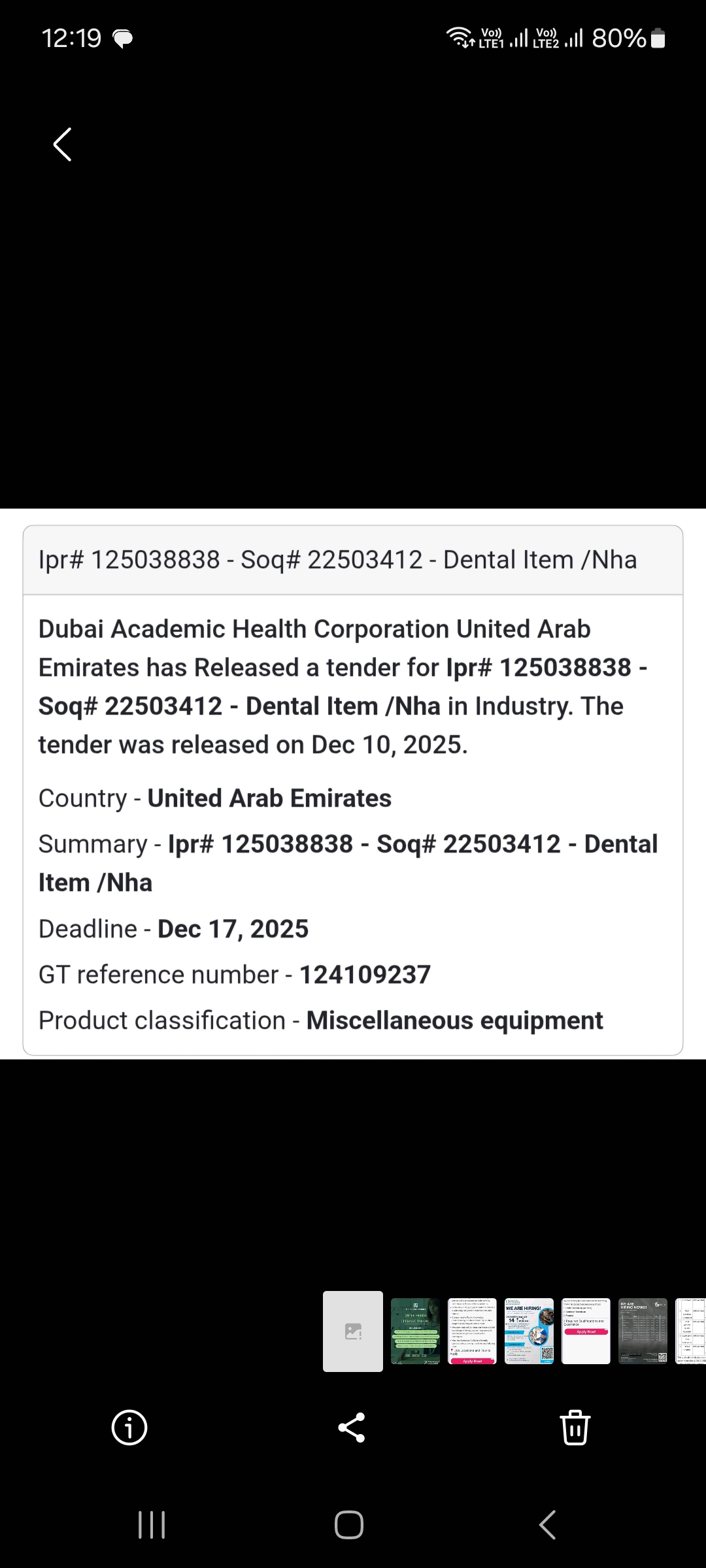Tap the tender title Ipr# 125038838 header
The image size is (706, 1568).
(337, 559)
